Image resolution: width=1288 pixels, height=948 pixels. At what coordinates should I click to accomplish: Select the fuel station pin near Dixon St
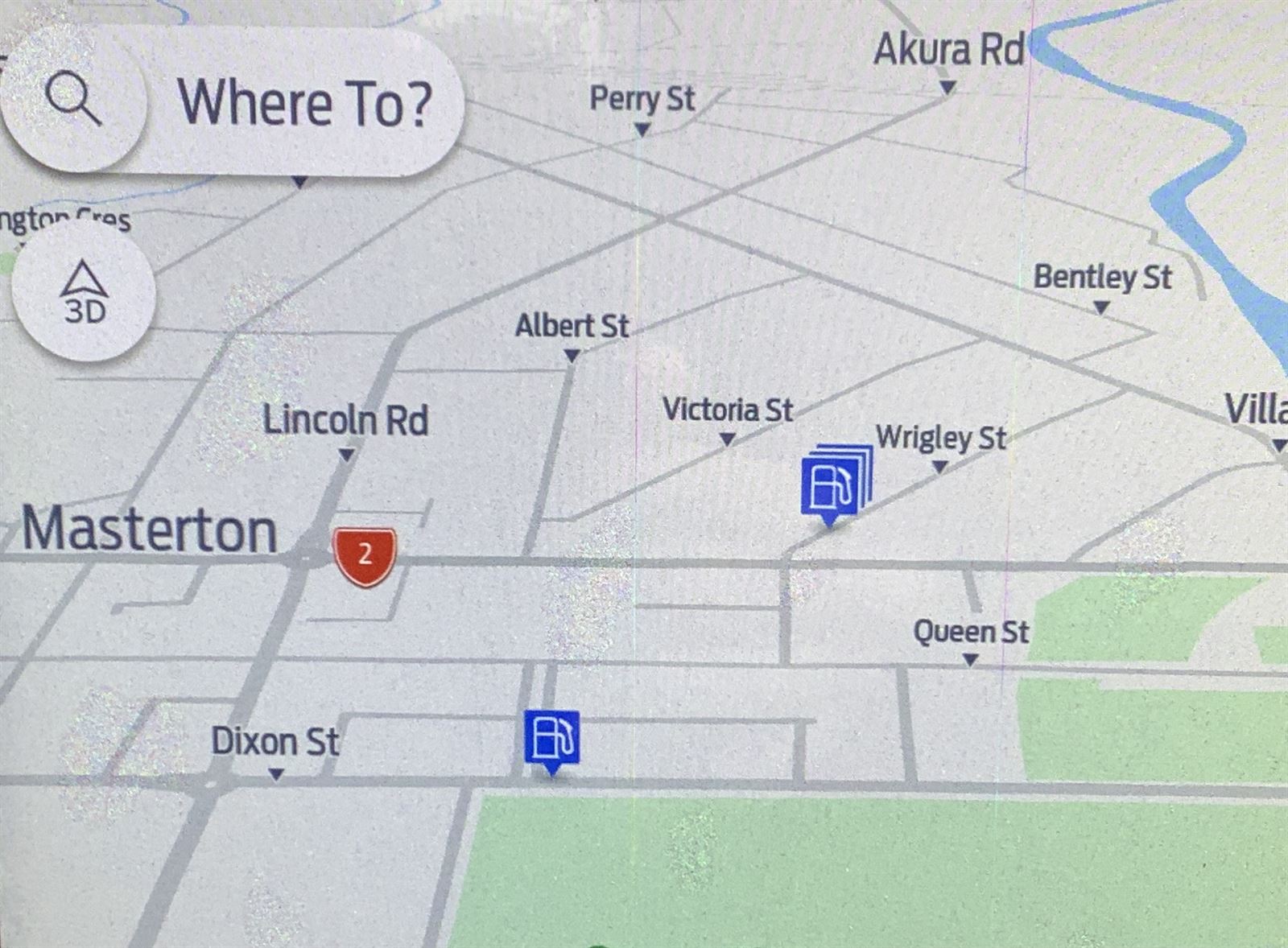(551, 737)
